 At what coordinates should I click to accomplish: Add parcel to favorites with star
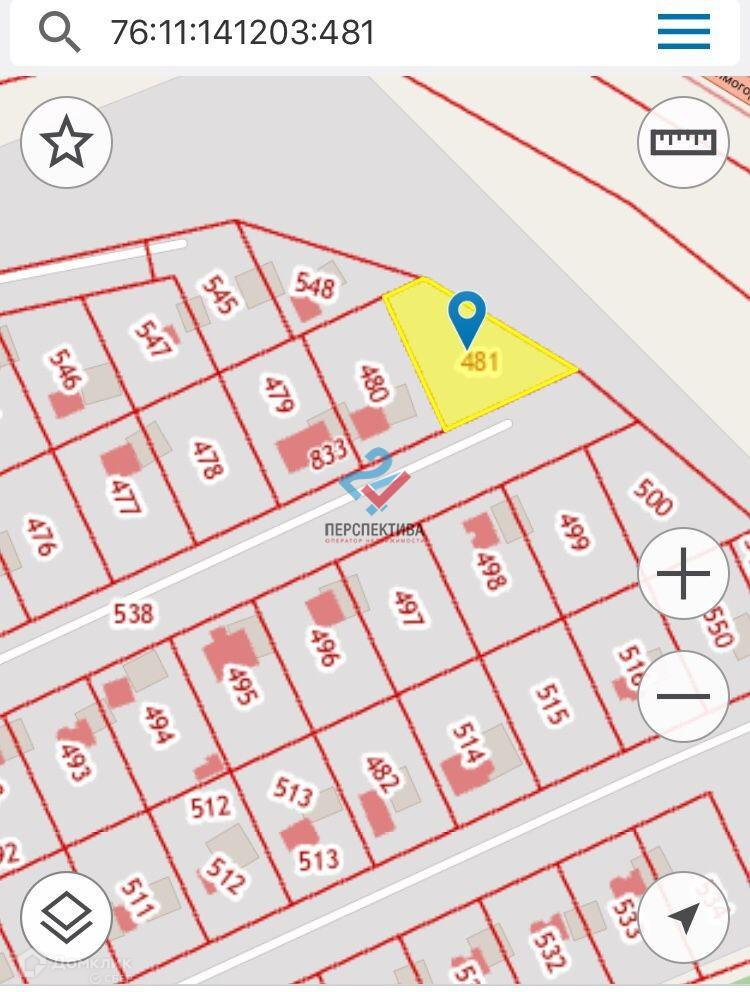pyautogui.click(x=66, y=143)
